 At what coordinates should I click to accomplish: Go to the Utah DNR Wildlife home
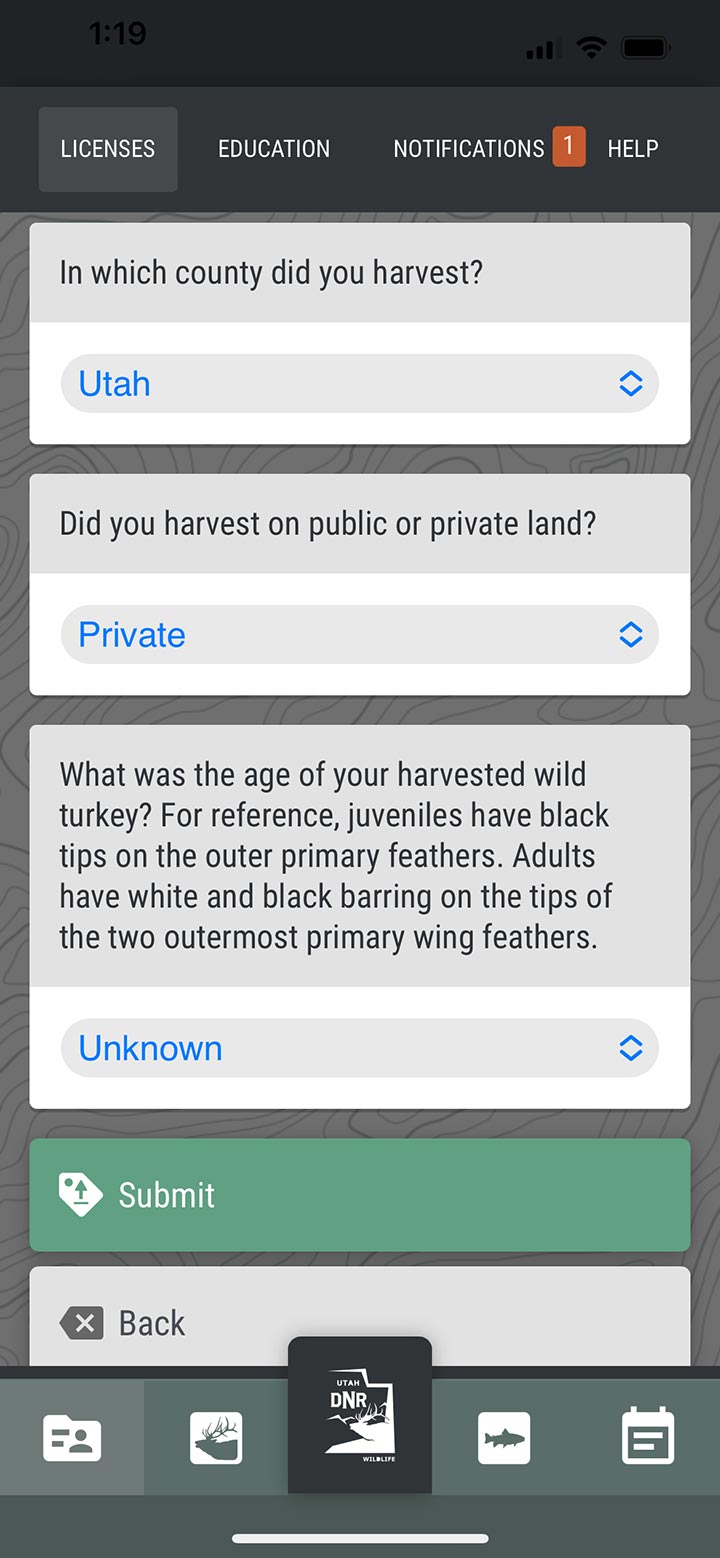point(360,1415)
